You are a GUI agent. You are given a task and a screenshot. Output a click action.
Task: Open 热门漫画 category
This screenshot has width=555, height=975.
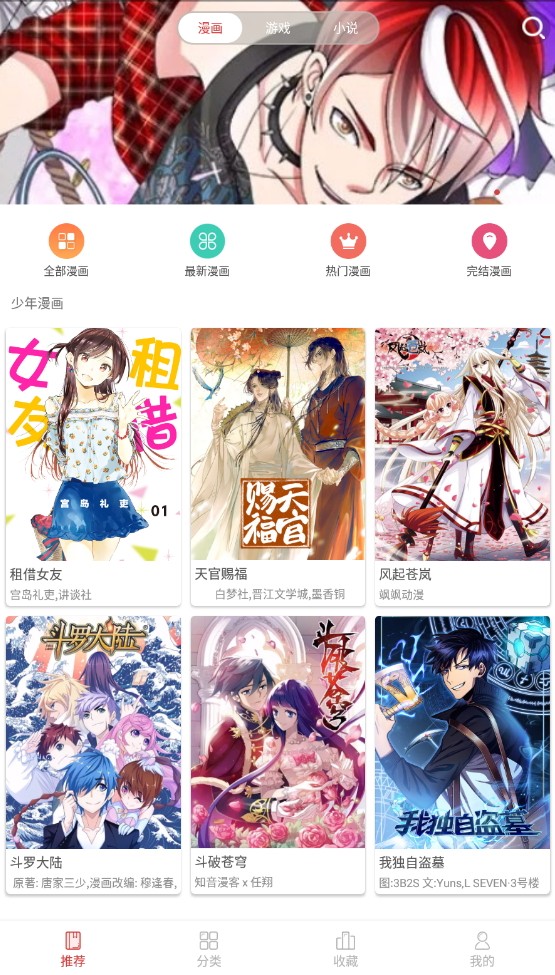pyautogui.click(x=348, y=250)
